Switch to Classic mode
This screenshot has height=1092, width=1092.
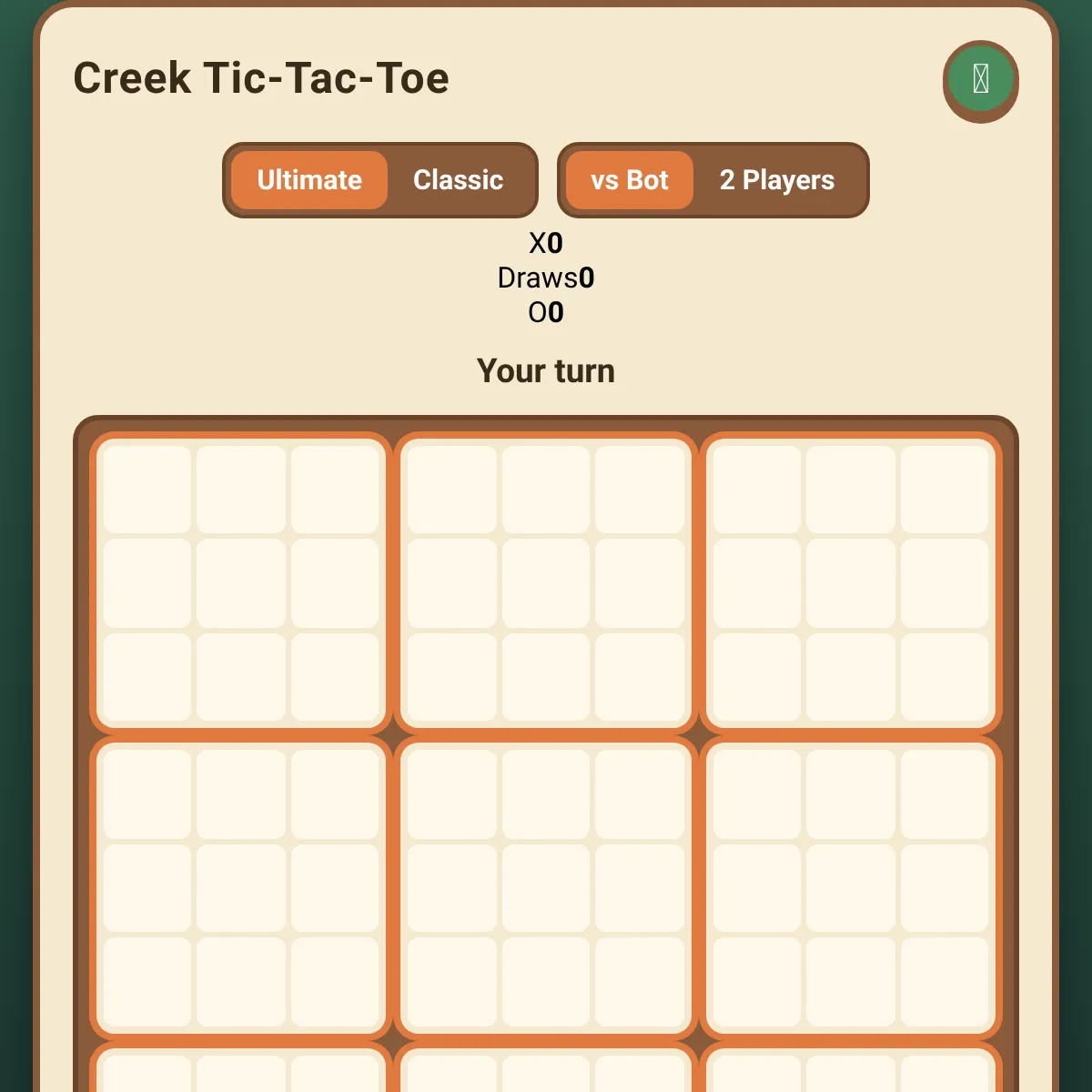pos(458,180)
